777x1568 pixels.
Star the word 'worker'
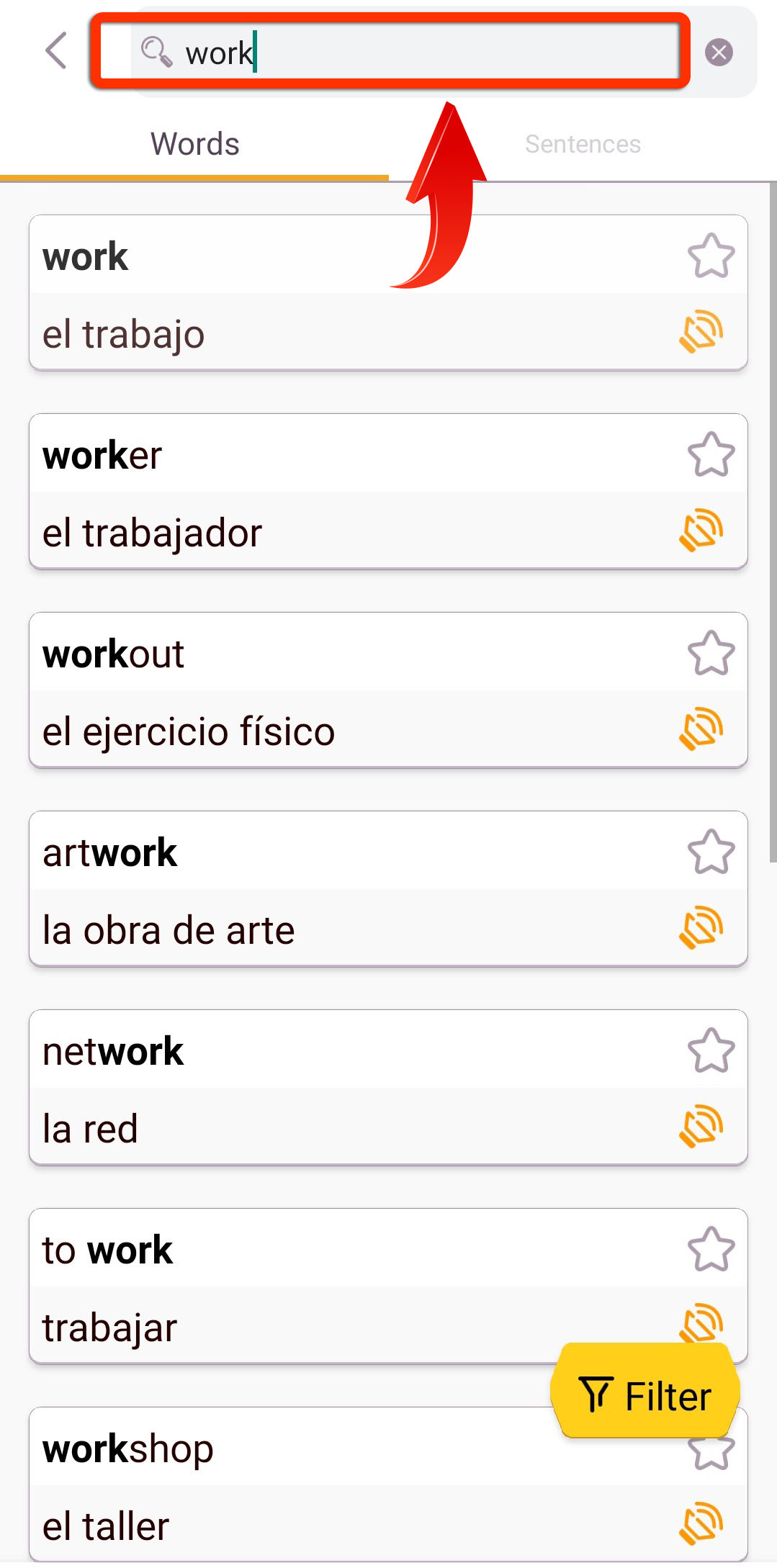click(x=711, y=455)
